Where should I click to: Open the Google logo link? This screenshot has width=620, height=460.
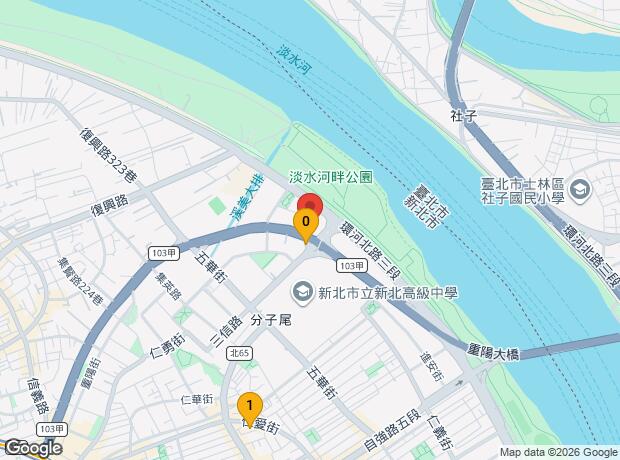click(x=32, y=448)
